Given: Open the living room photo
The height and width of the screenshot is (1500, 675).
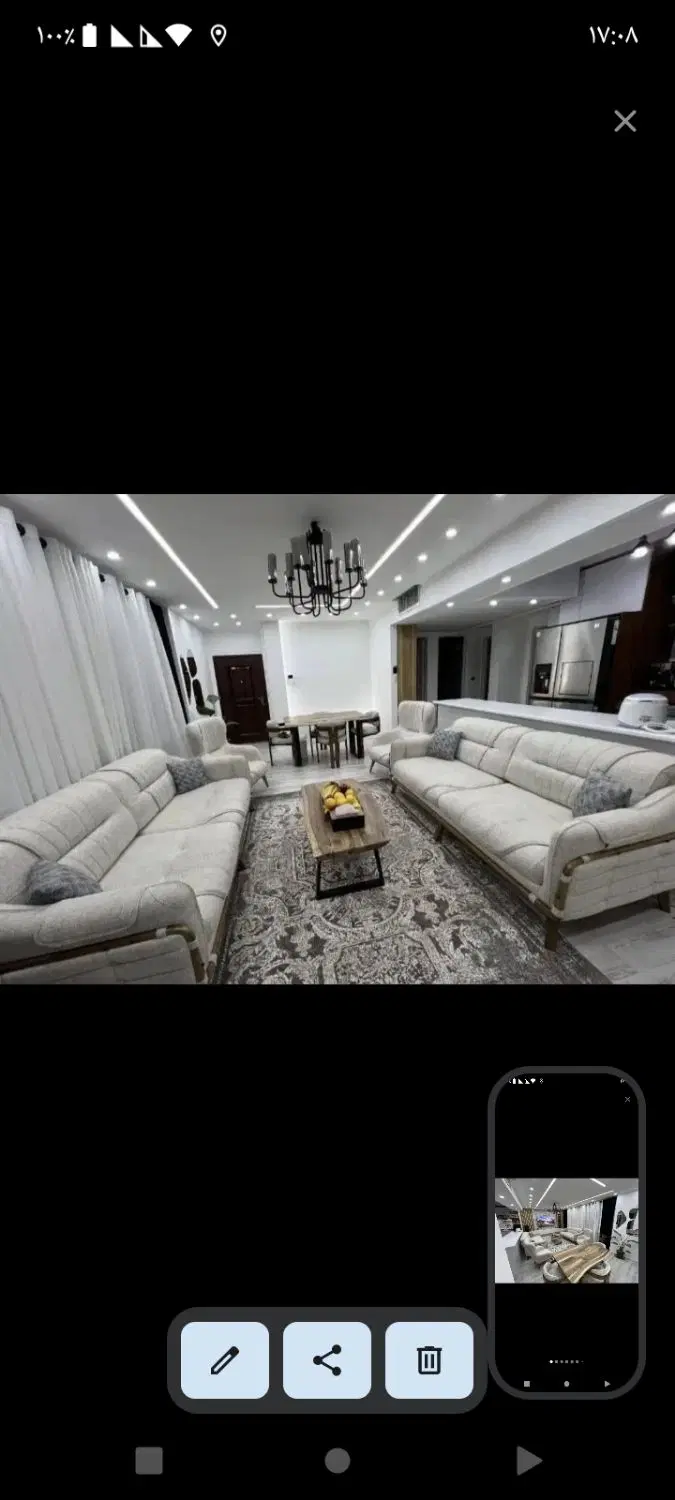Looking at the screenshot, I should coord(337,738).
